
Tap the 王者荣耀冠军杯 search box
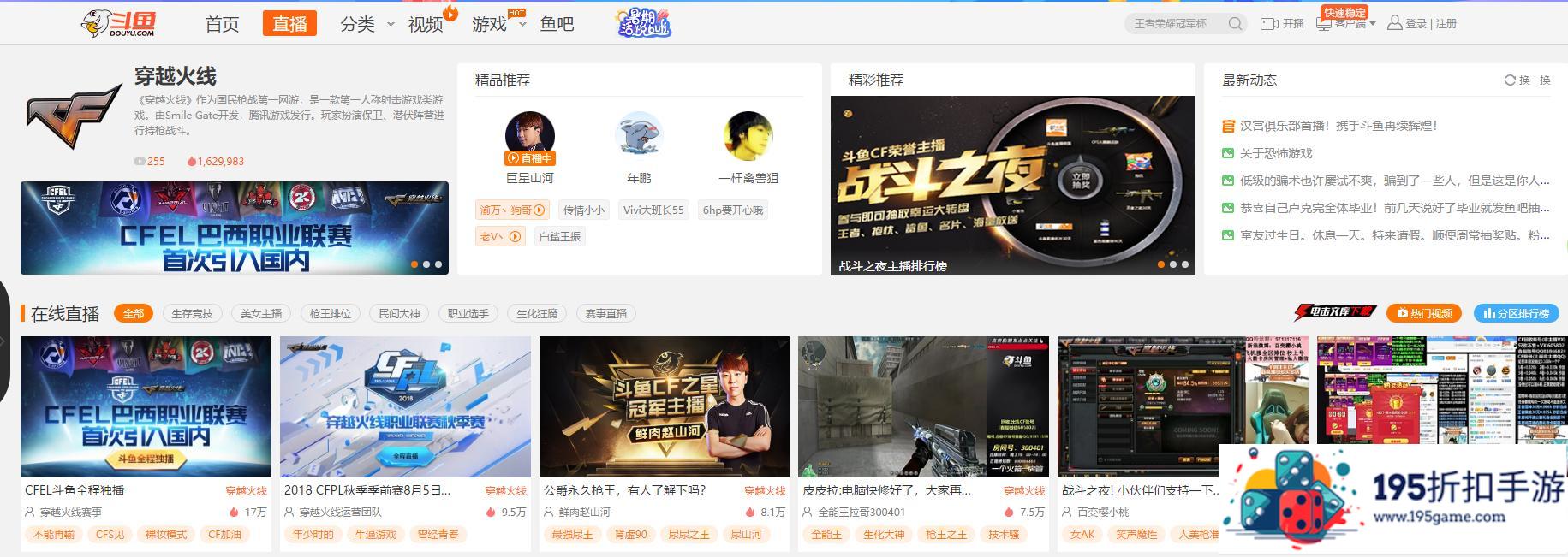1175,24
